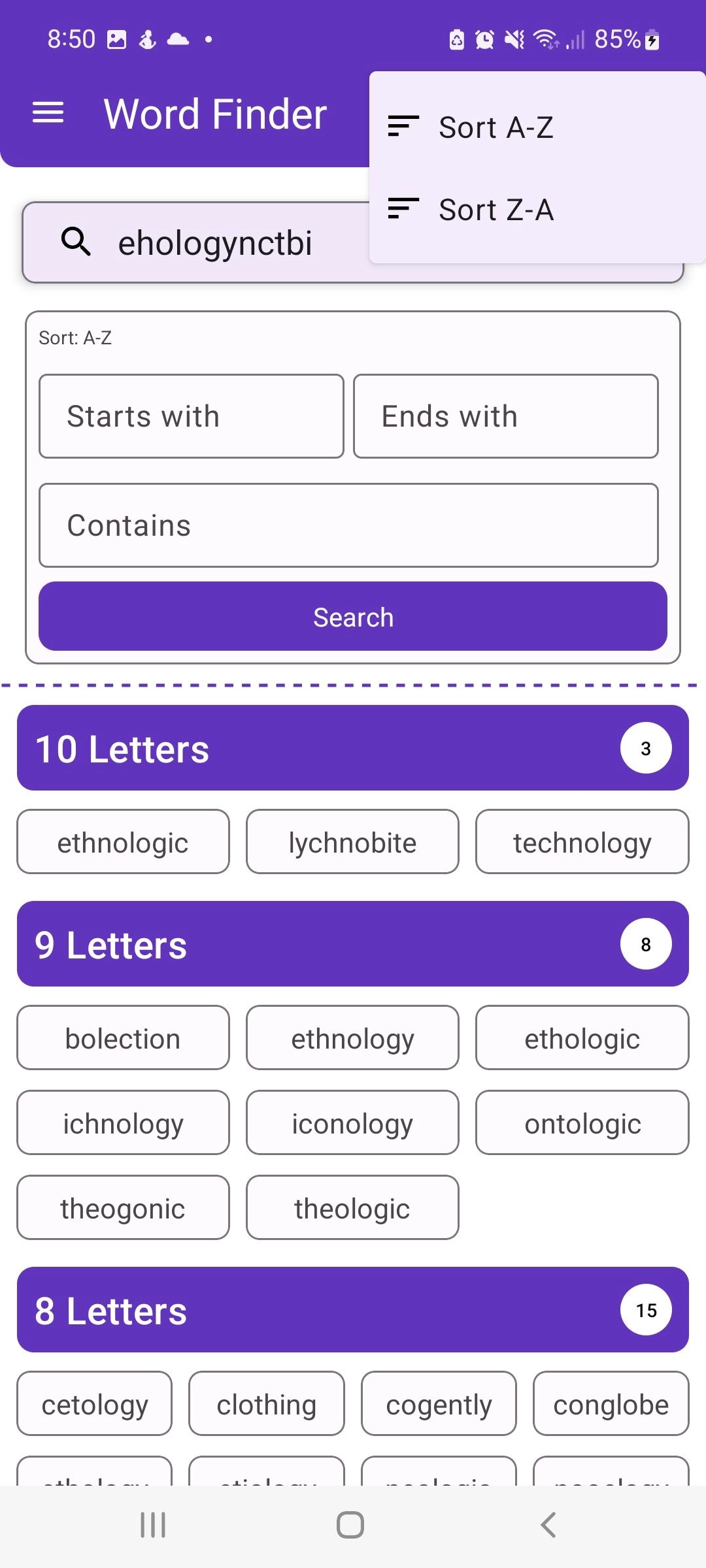Open the word ethnologic

click(123, 842)
